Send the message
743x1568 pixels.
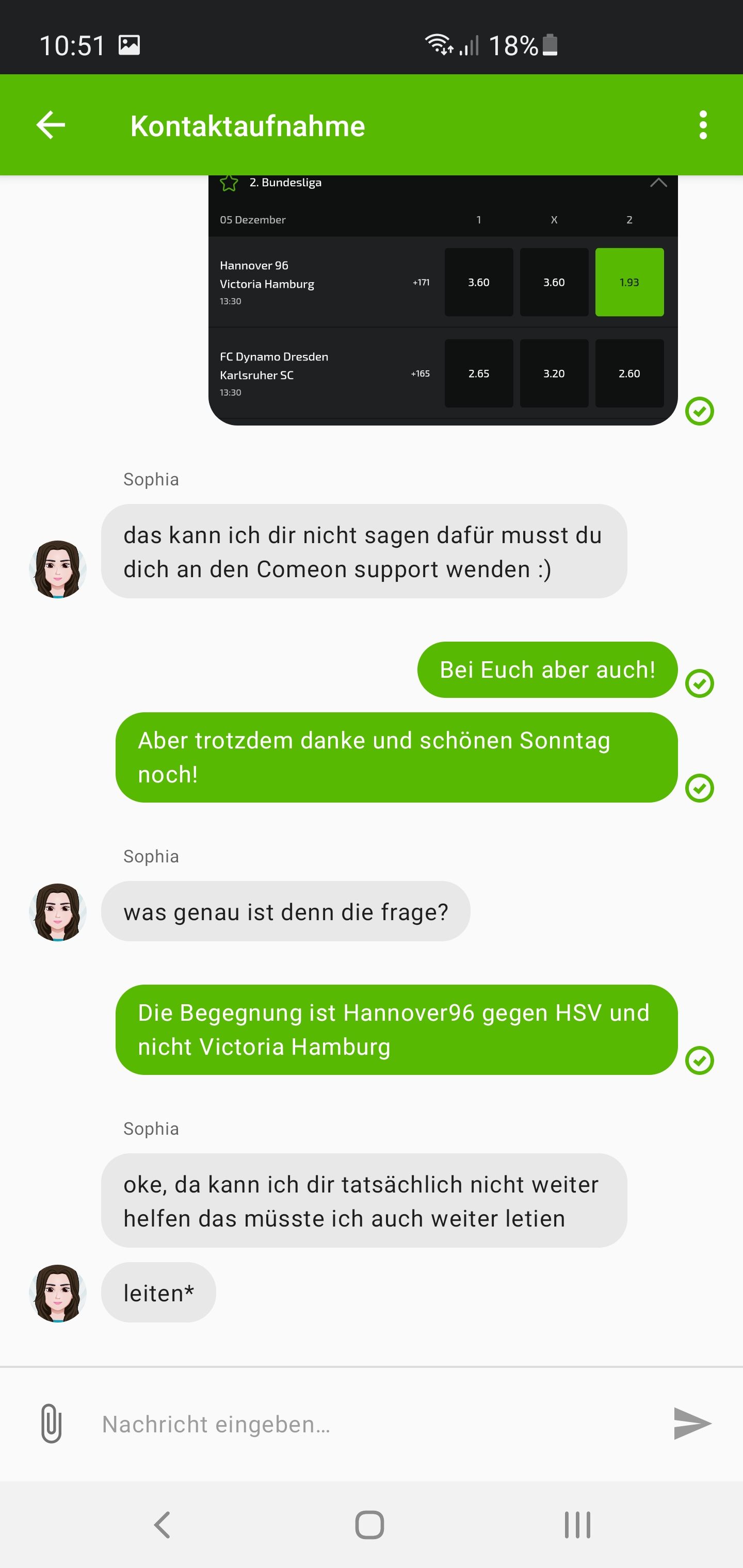[x=692, y=1423]
